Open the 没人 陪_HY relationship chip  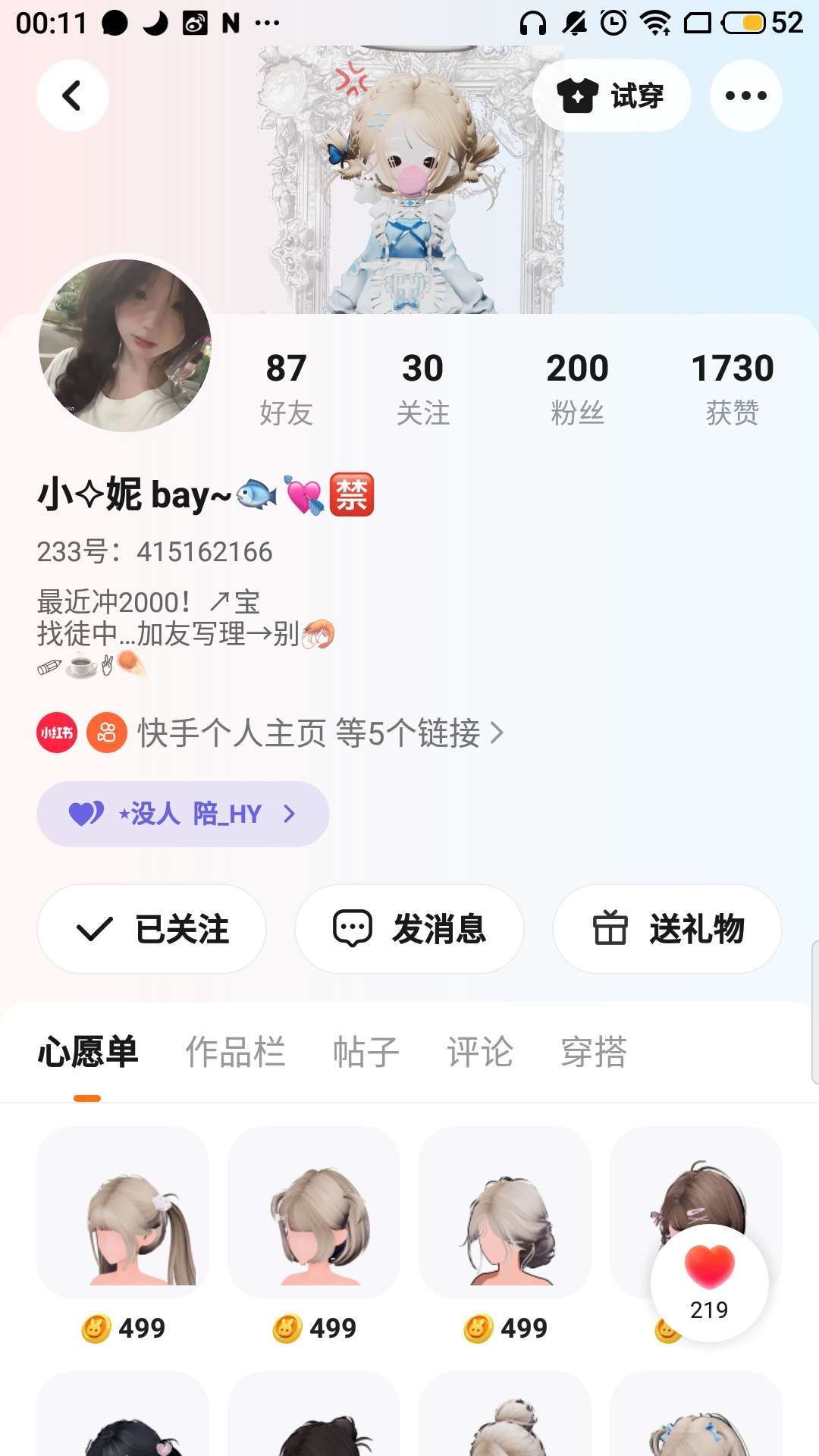click(183, 814)
